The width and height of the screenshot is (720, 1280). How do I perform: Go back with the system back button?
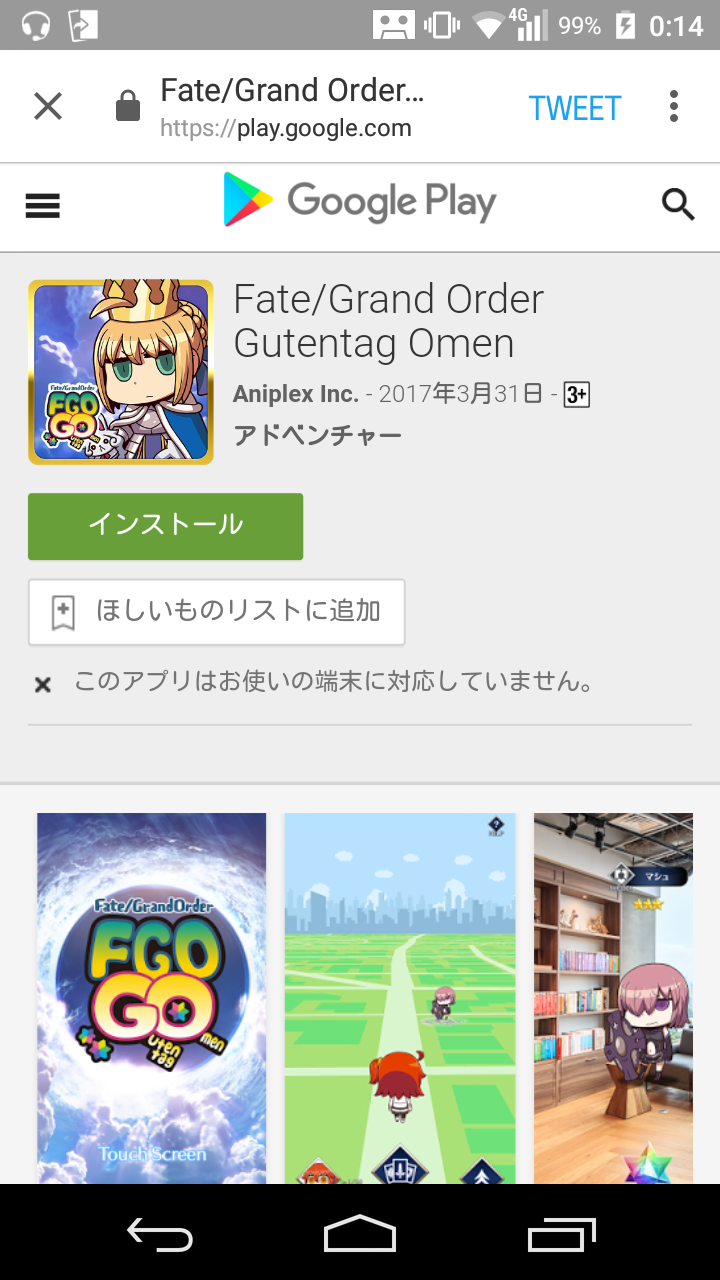[160, 1235]
